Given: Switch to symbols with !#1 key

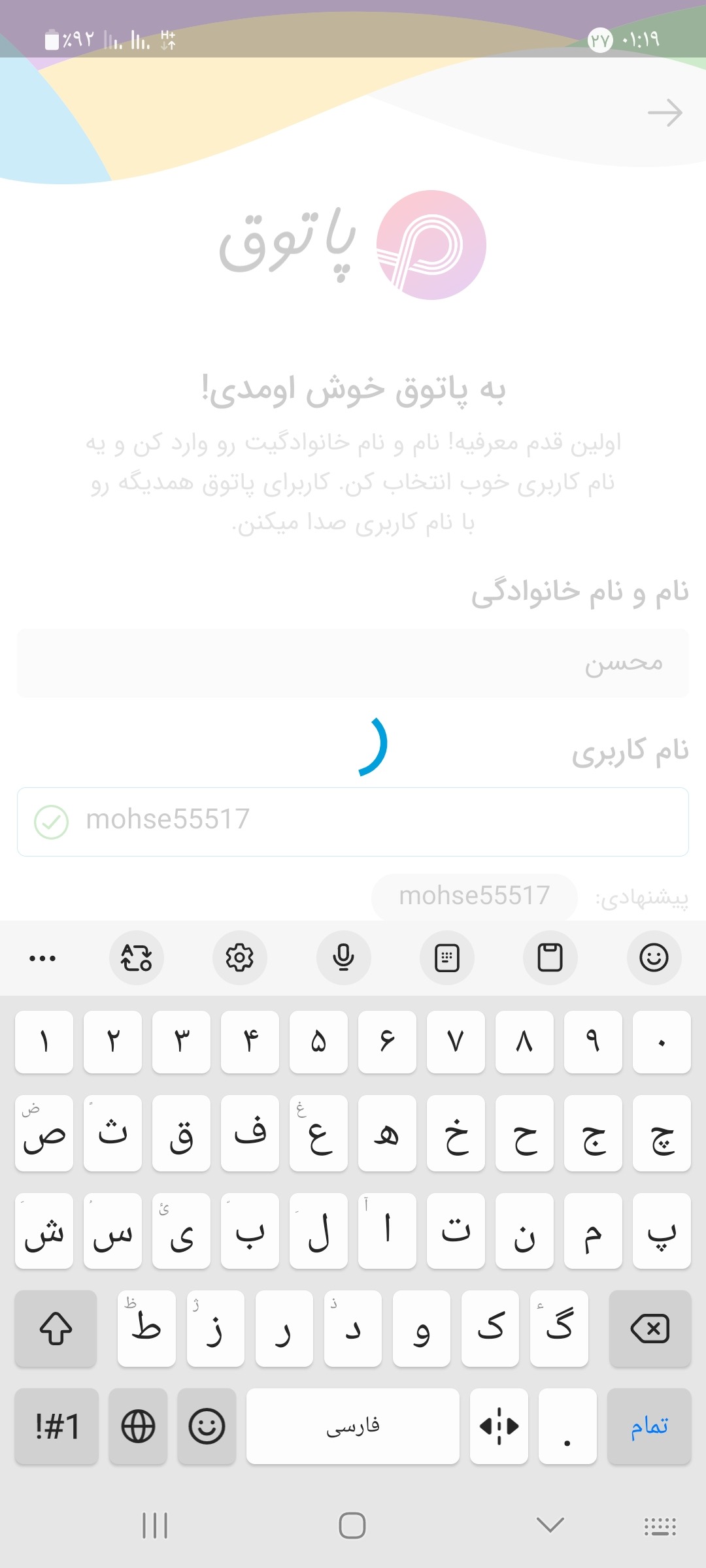Looking at the screenshot, I should coord(57,1427).
